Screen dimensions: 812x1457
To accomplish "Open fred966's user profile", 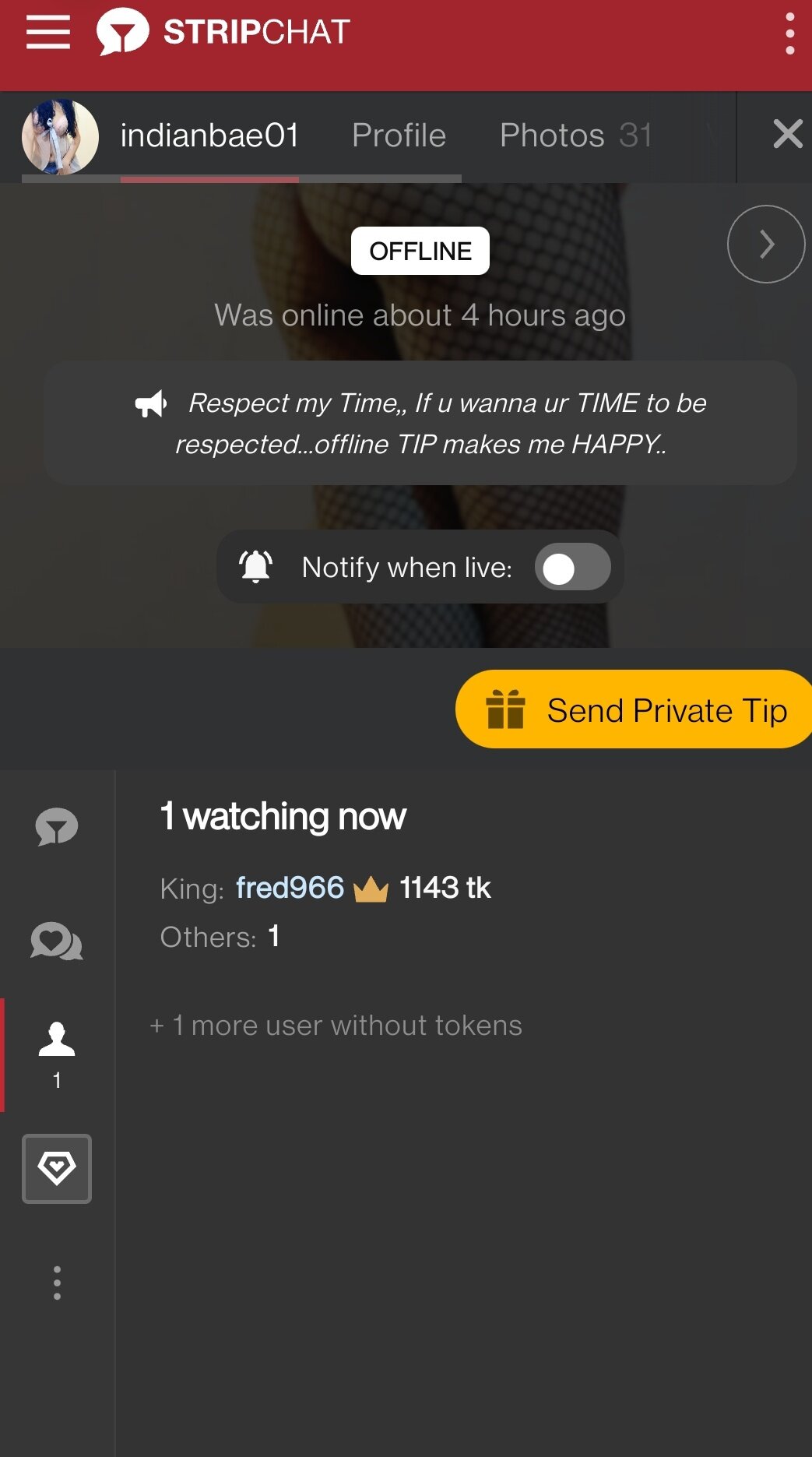I will [x=290, y=888].
